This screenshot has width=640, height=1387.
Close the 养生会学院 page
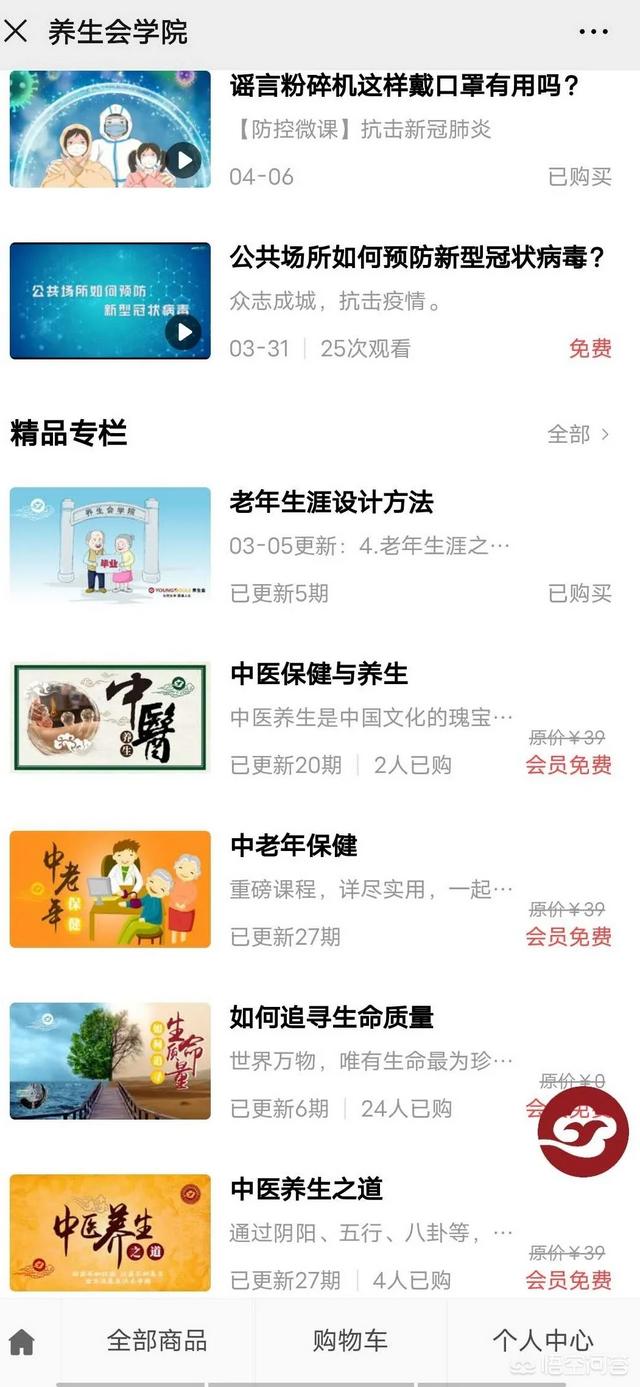16,32
